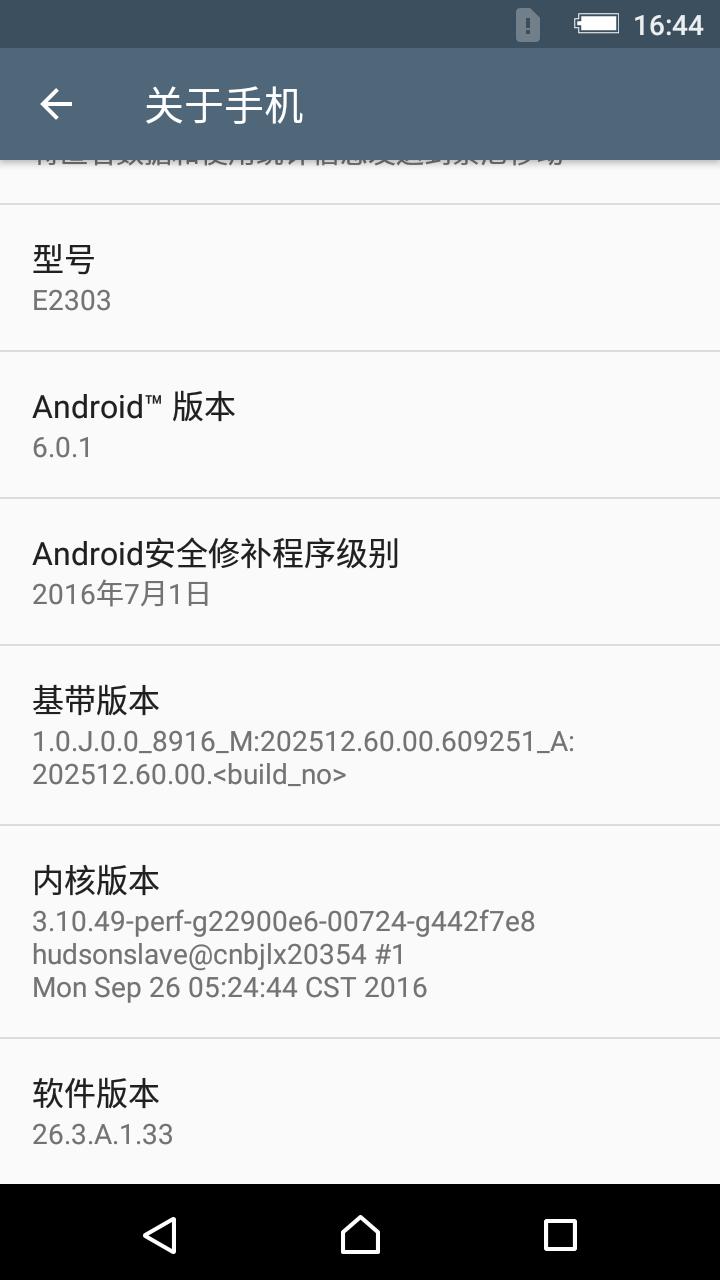
Task: Tap the Recents square button in navigation bar
Action: pyautogui.click(x=560, y=1237)
